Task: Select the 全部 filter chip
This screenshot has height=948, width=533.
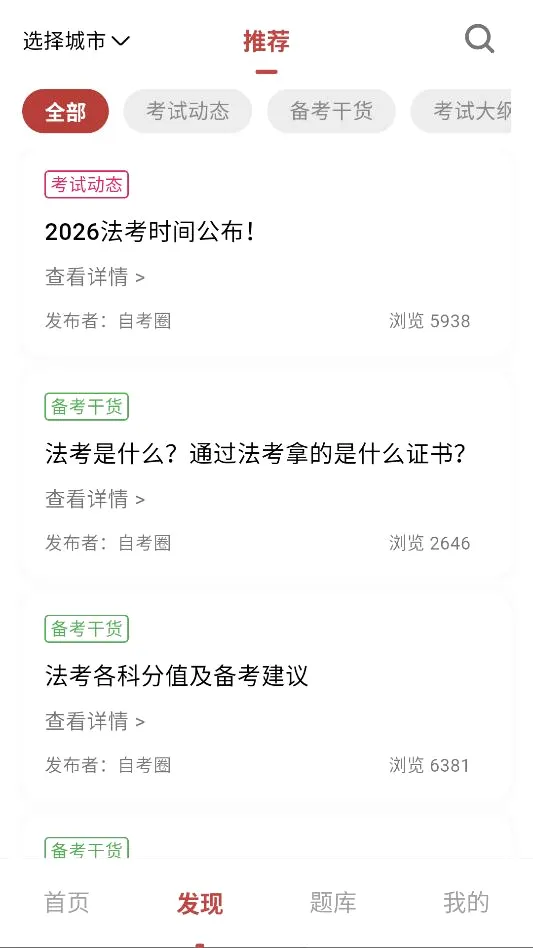Action: pyautogui.click(x=65, y=111)
